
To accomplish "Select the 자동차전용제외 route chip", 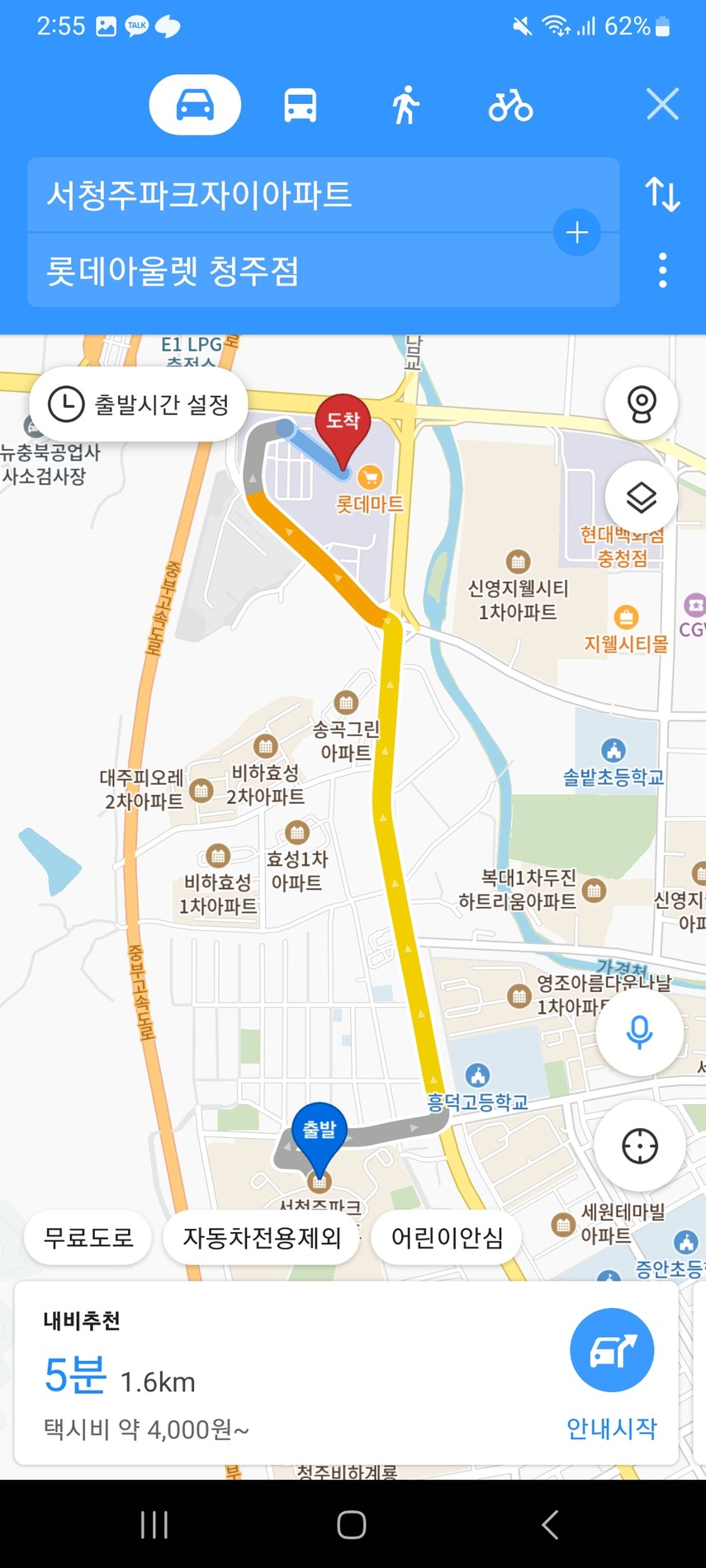I will (262, 1237).
